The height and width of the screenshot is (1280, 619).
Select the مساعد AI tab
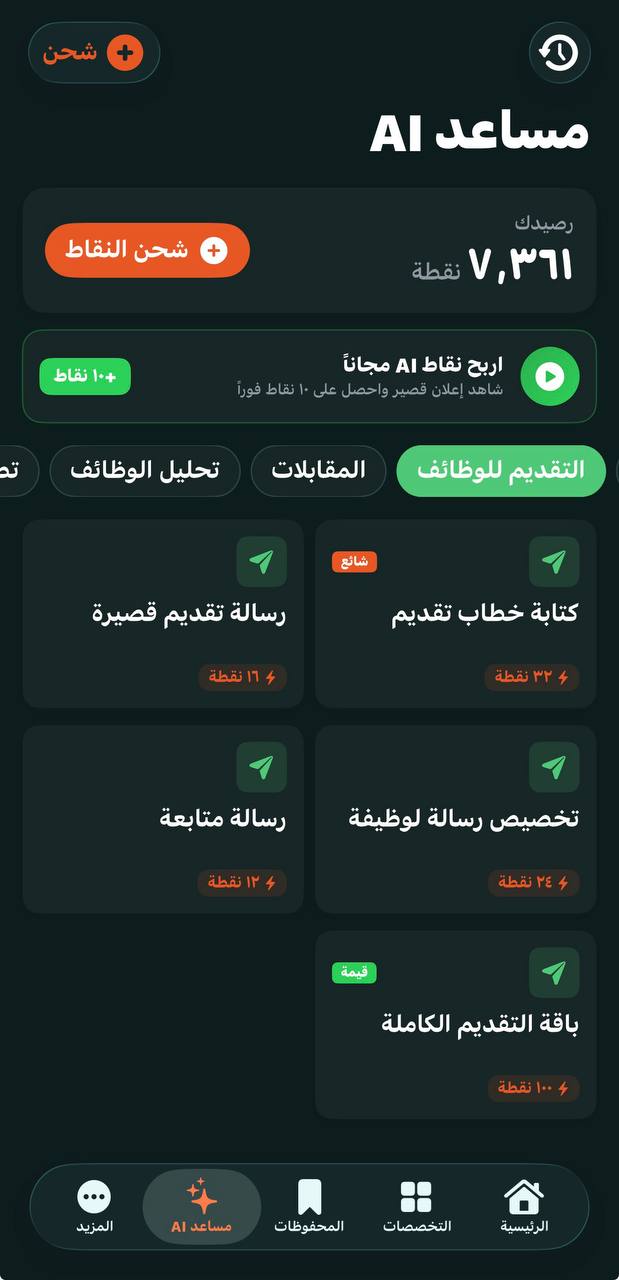(x=202, y=1206)
